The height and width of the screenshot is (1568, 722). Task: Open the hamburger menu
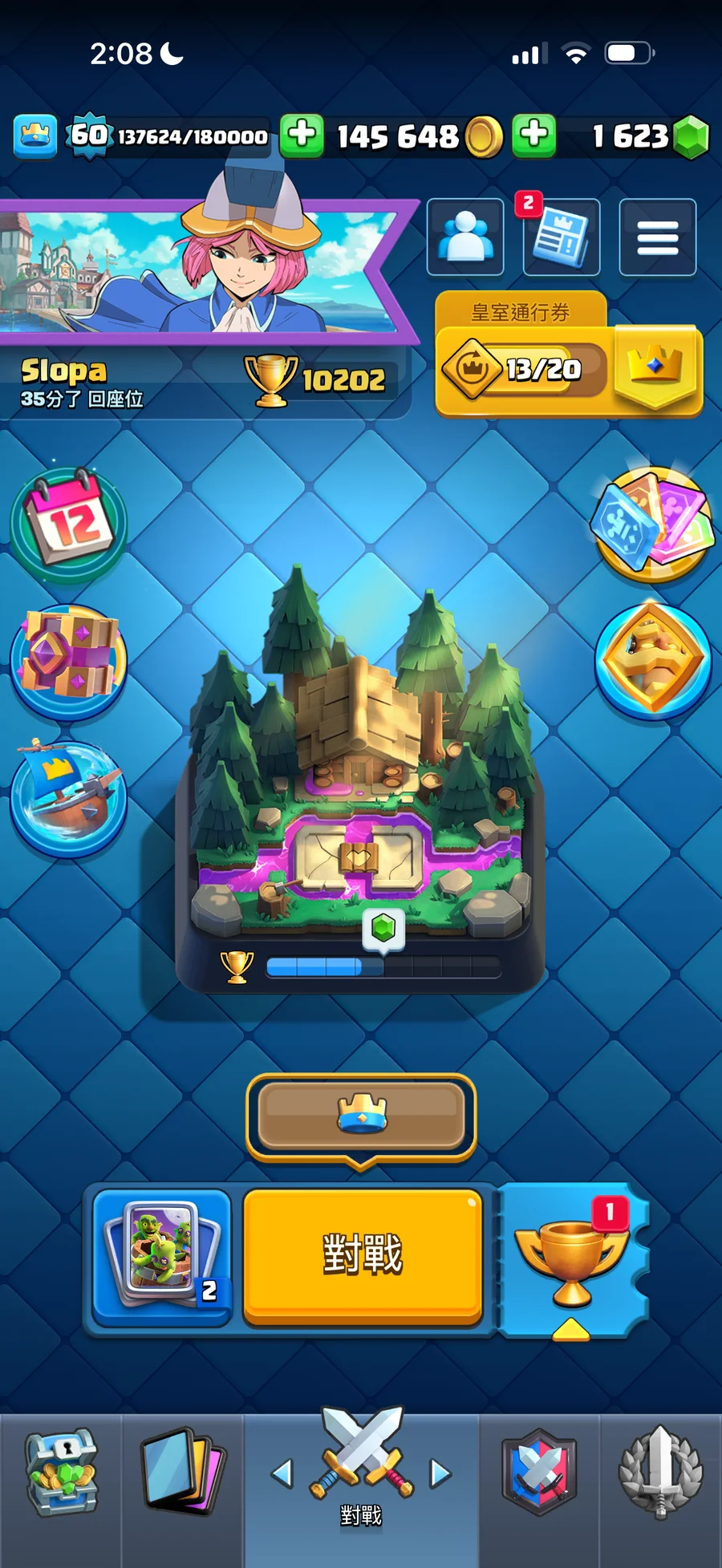tap(657, 237)
